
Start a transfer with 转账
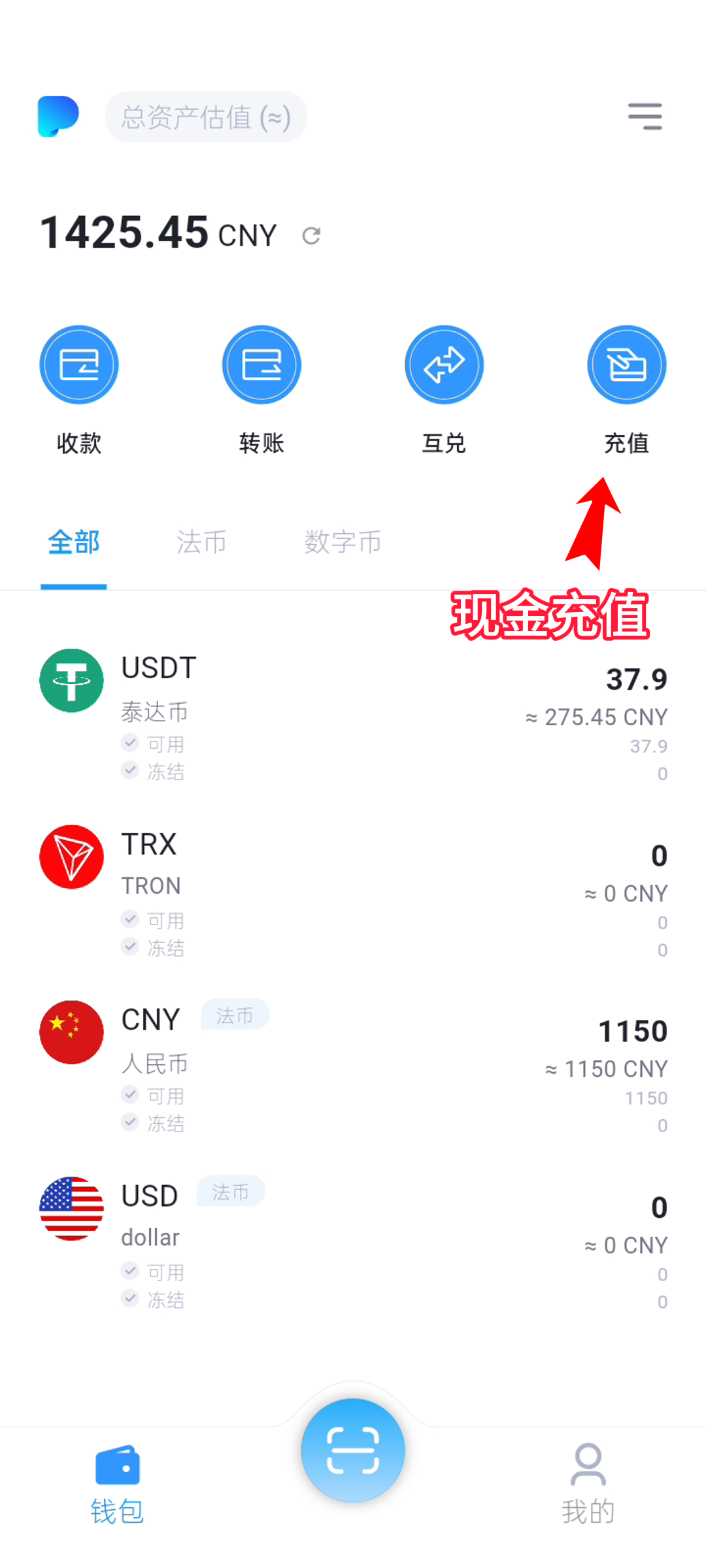(261, 365)
